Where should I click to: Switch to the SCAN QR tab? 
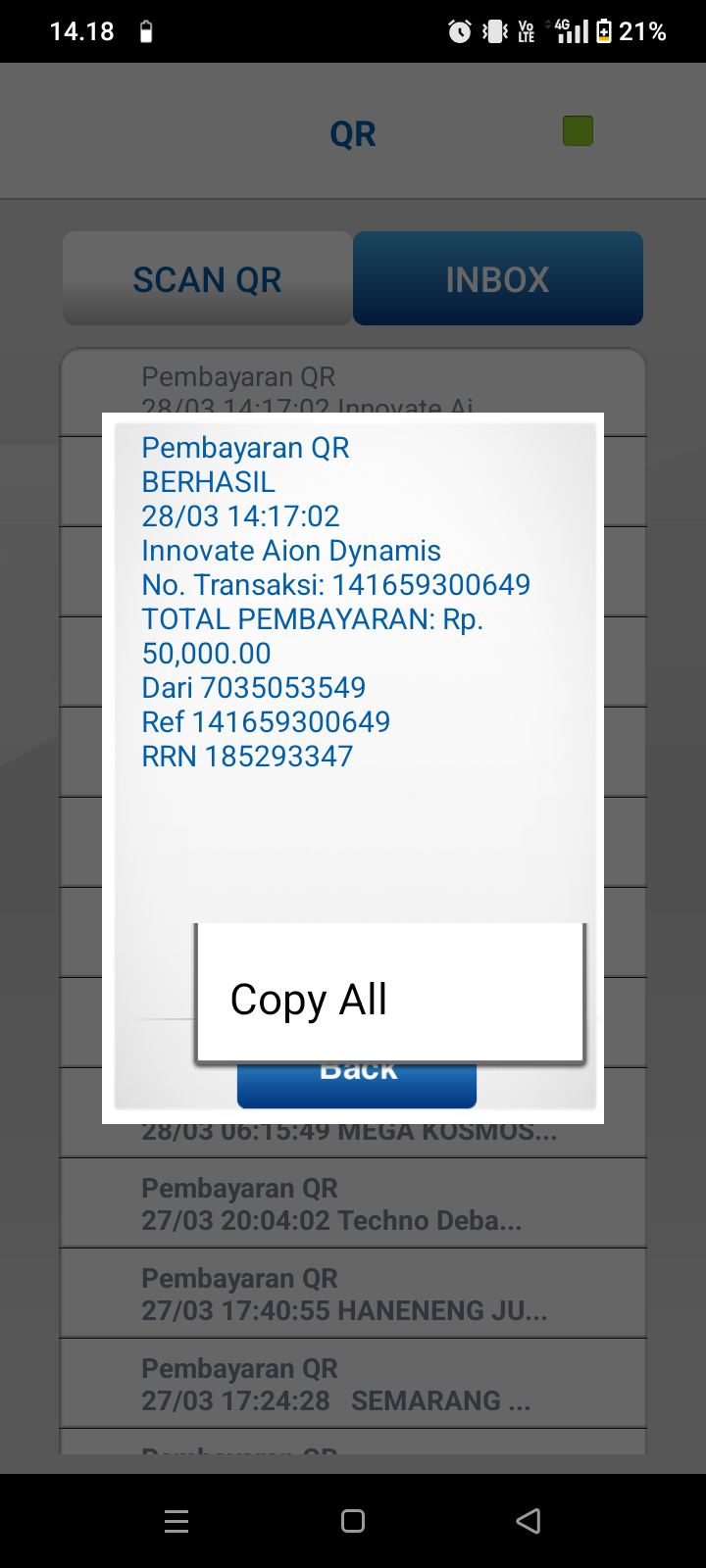[207, 279]
